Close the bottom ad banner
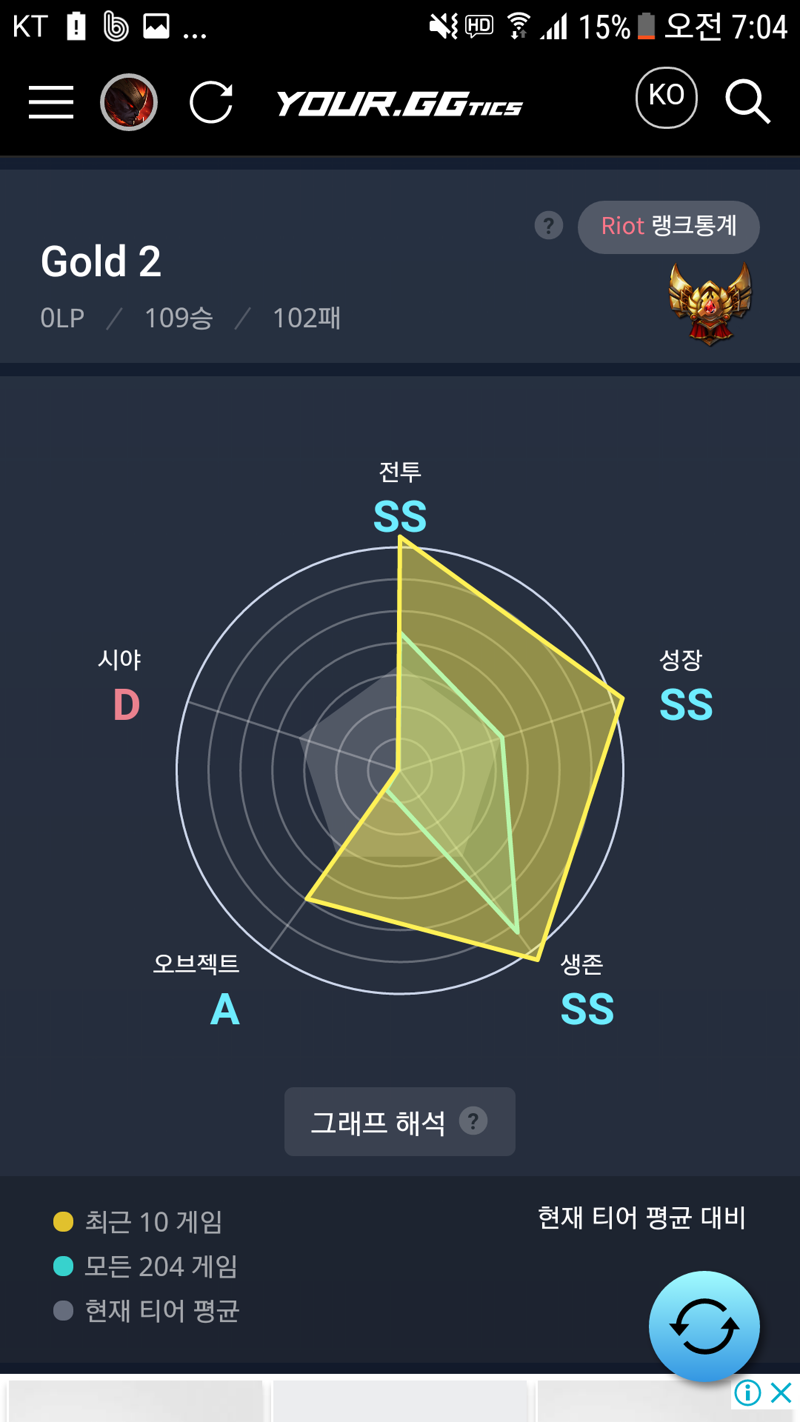Viewport: 800px width, 1422px height. (781, 1392)
